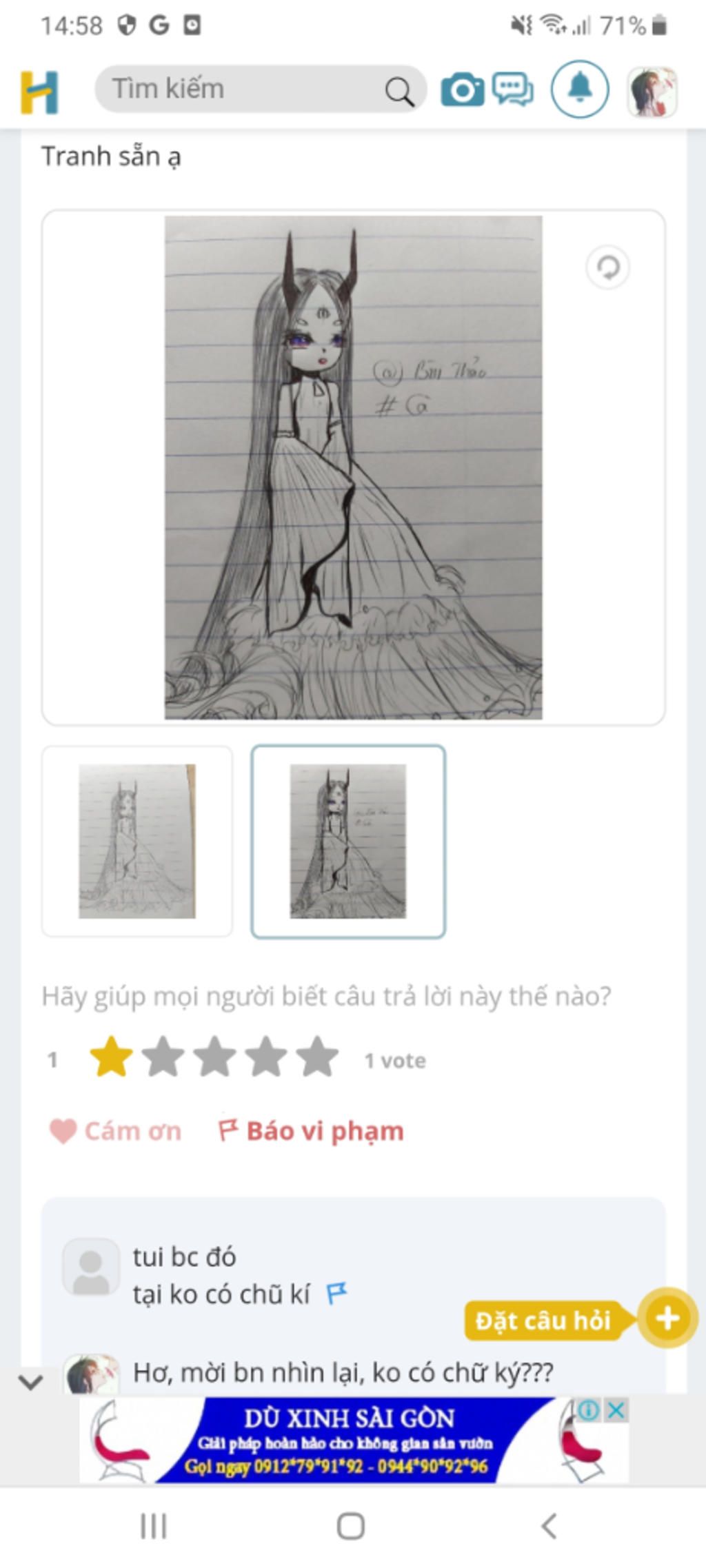Go back using system navigation
Viewport: 706px width, 1568px height.
(549, 1526)
